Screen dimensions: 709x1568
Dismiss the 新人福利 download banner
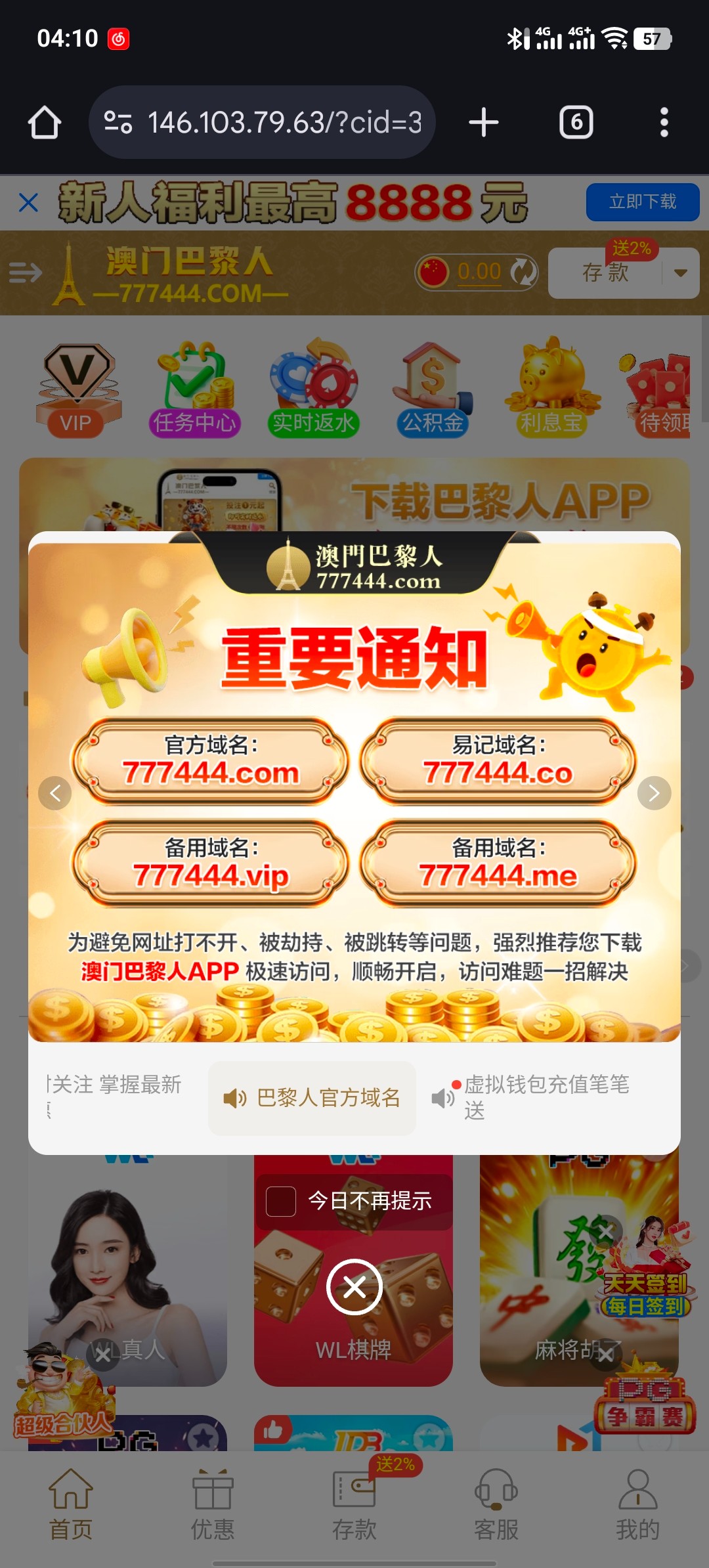(29, 202)
